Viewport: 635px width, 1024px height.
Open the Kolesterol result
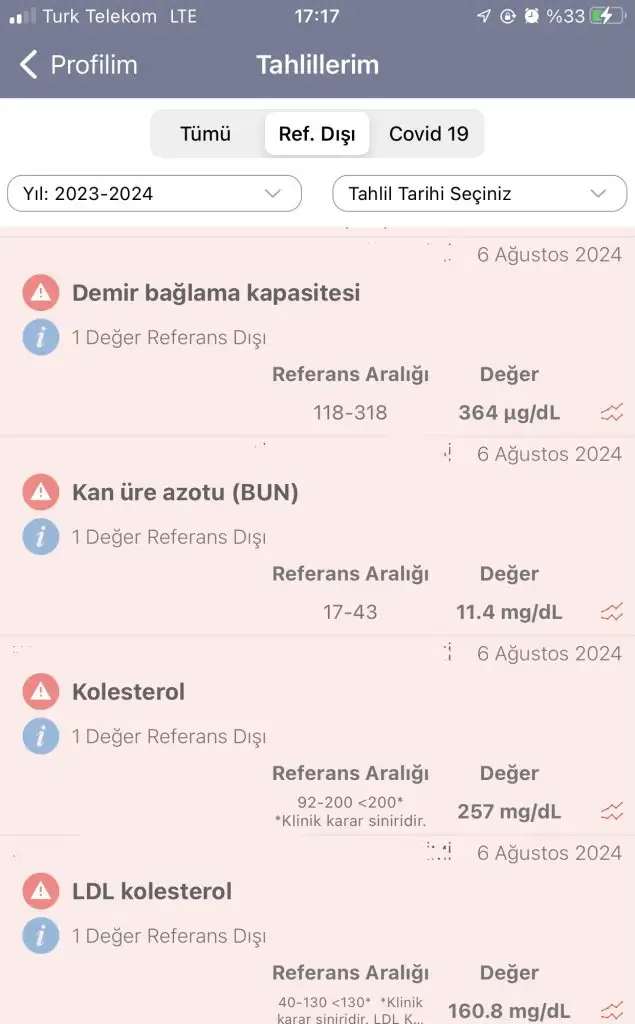tap(128, 692)
